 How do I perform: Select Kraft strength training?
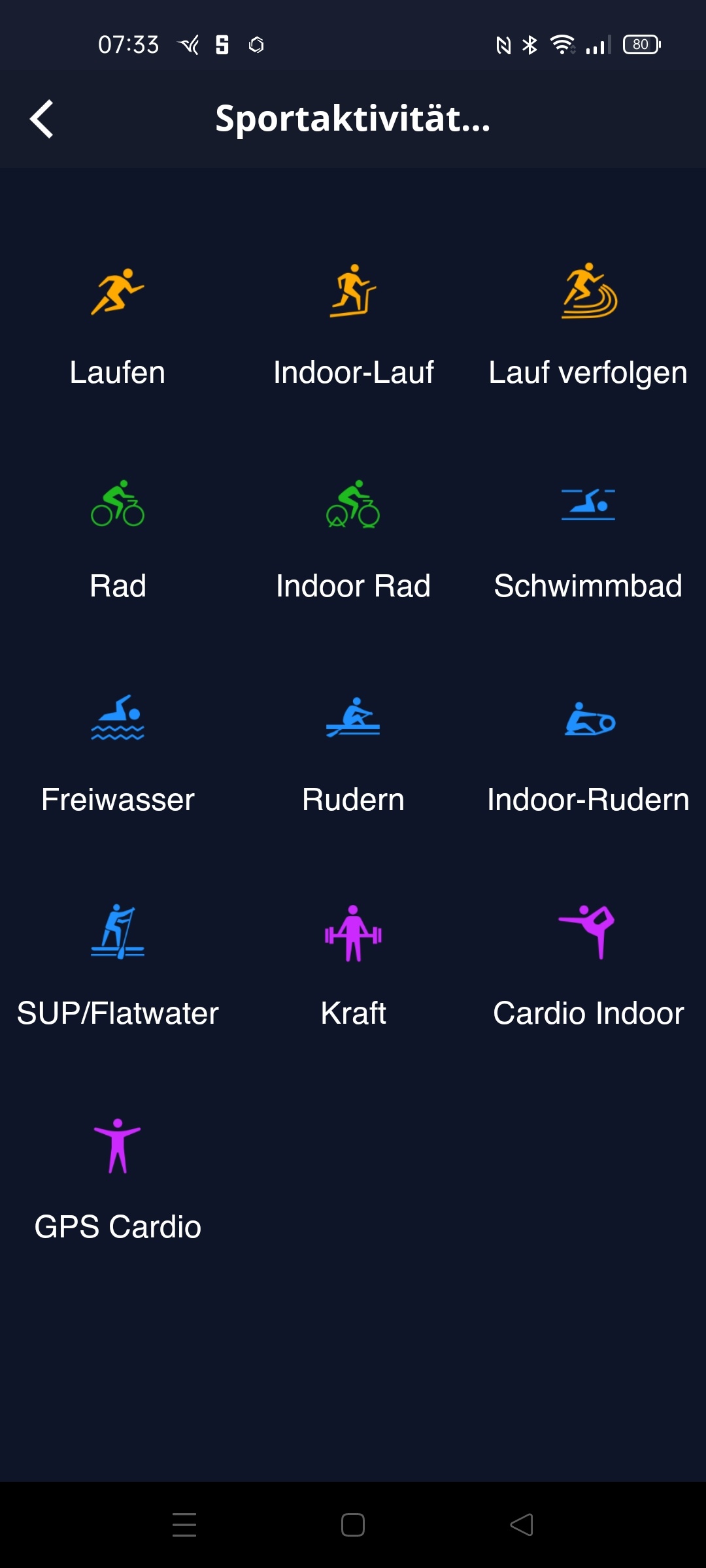click(x=353, y=967)
